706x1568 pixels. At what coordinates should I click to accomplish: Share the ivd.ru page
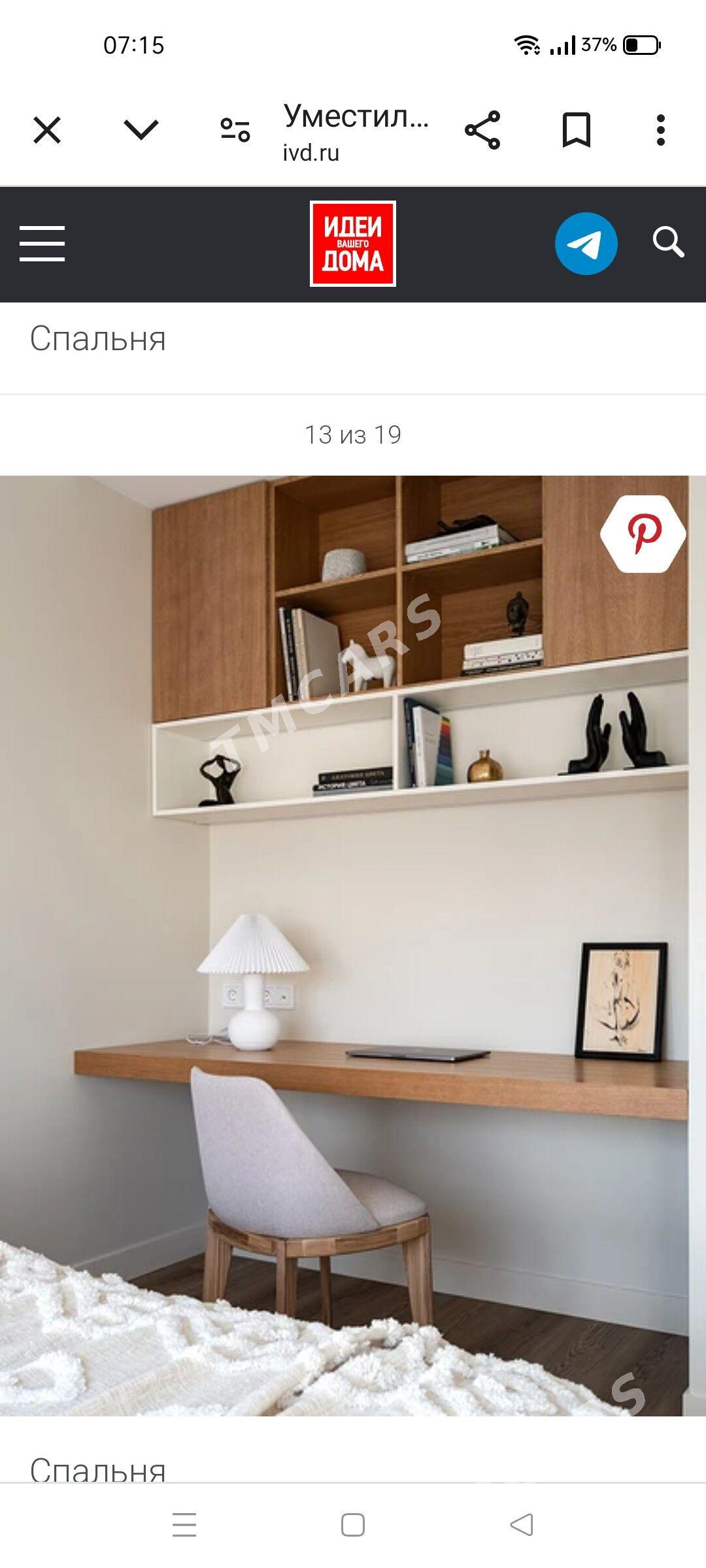click(x=482, y=130)
